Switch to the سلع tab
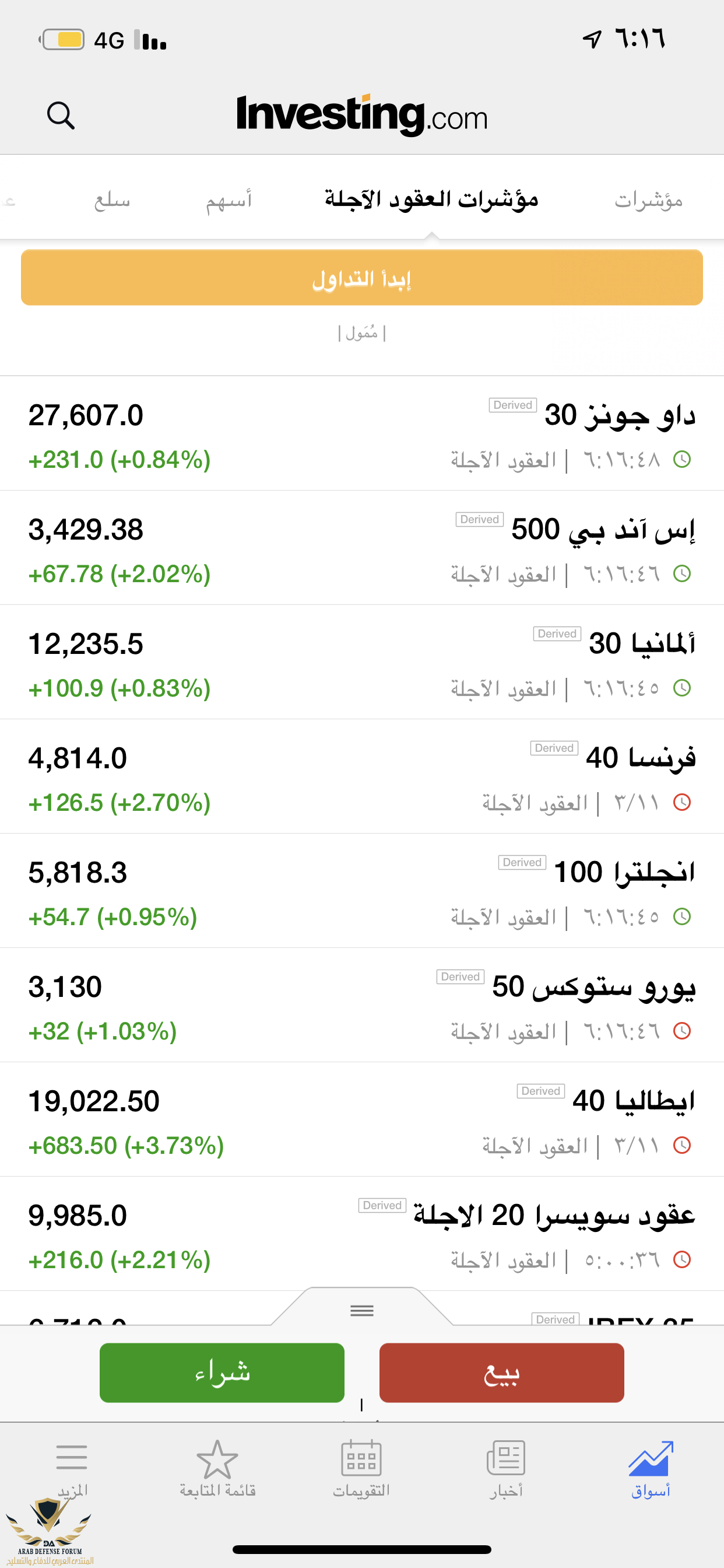724x1568 pixels. 112,199
